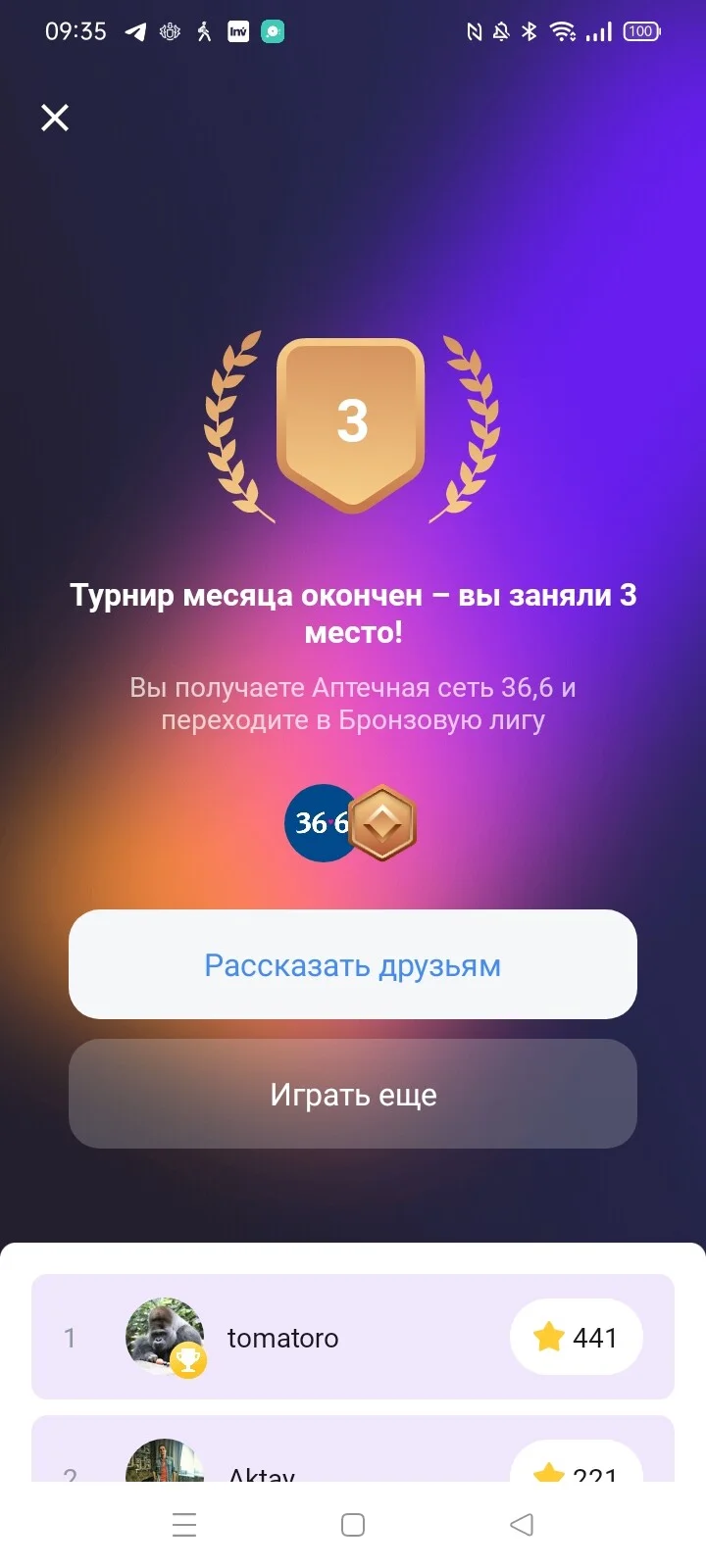706x1568 pixels.
Task: Open the recent apps menu
Action: tap(184, 1525)
